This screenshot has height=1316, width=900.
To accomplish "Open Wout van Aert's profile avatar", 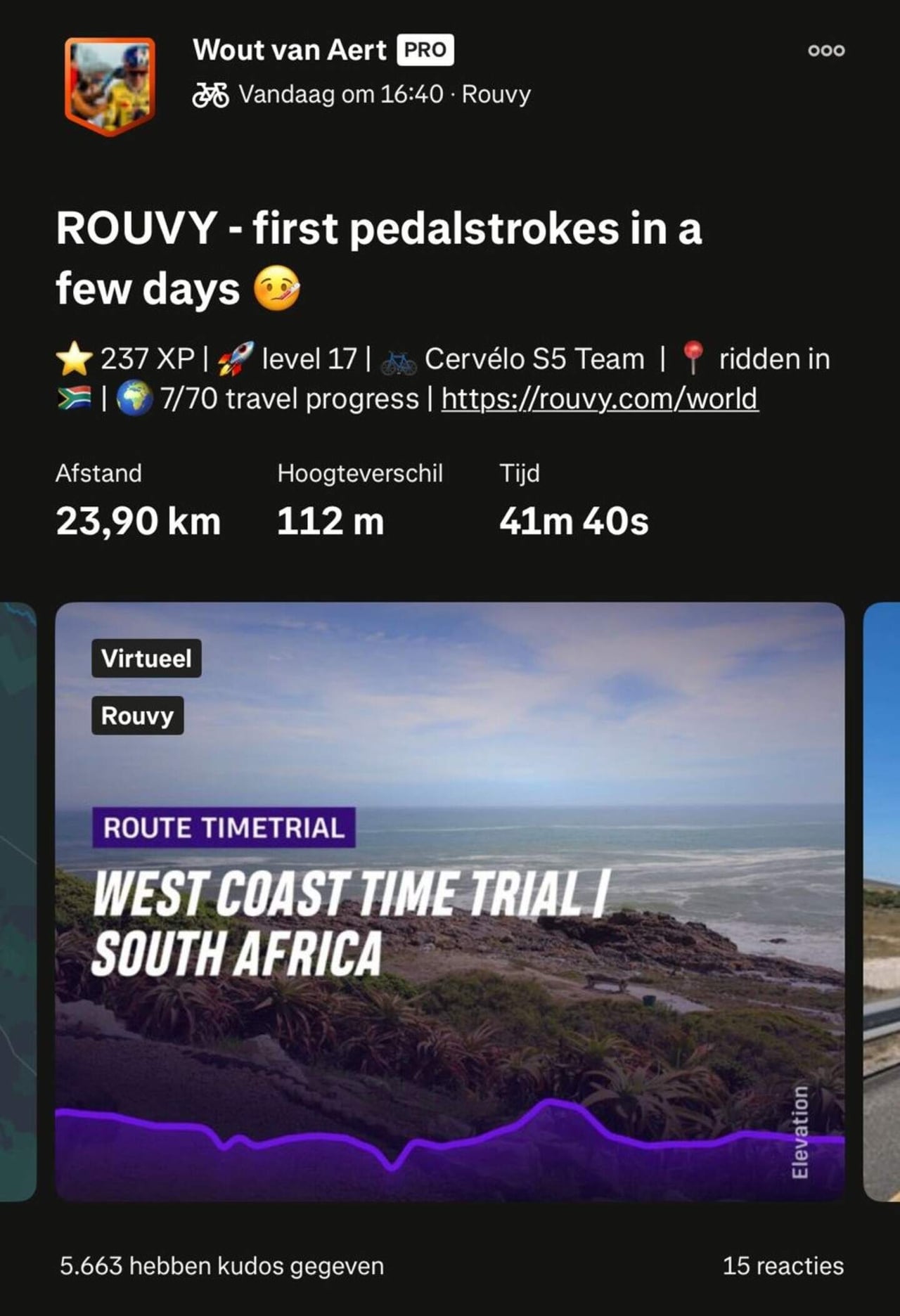I will [109, 80].
